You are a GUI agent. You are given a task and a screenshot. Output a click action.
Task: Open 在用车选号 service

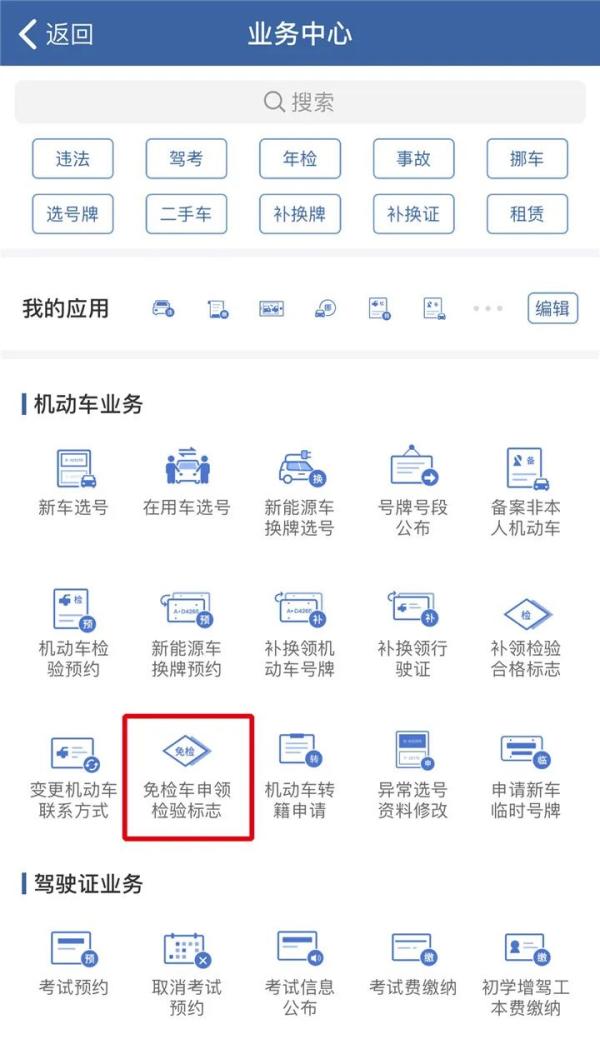click(187, 483)
